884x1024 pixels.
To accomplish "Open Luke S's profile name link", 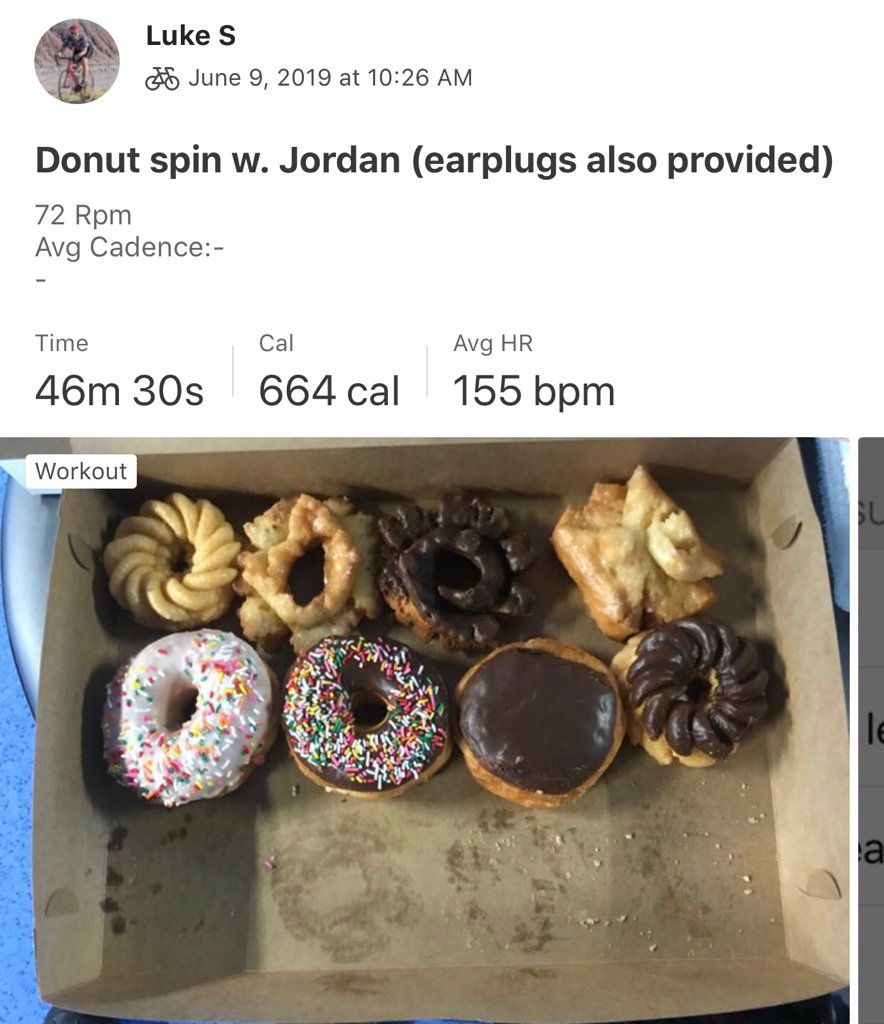I will coord(190,36).
